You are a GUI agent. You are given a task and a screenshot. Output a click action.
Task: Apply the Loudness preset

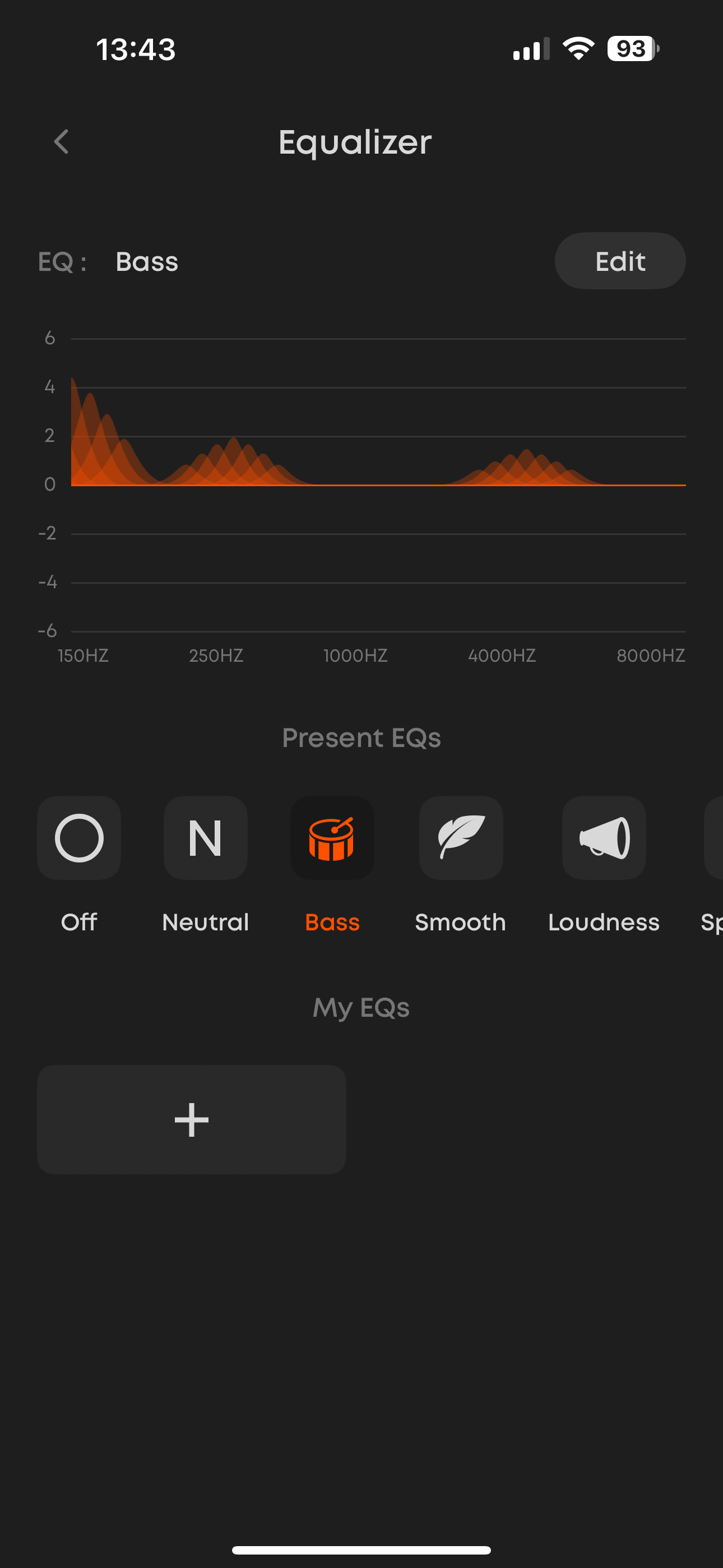[604, 838]
